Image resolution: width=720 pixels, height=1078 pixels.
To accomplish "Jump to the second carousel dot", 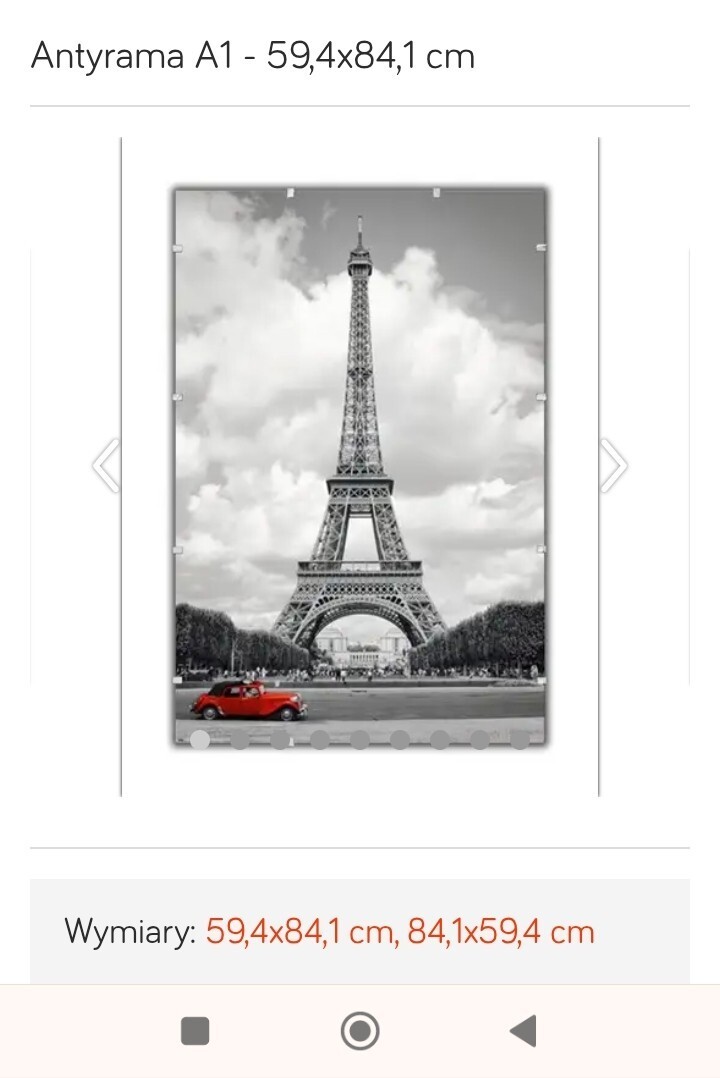I will (x=240, y=739).
